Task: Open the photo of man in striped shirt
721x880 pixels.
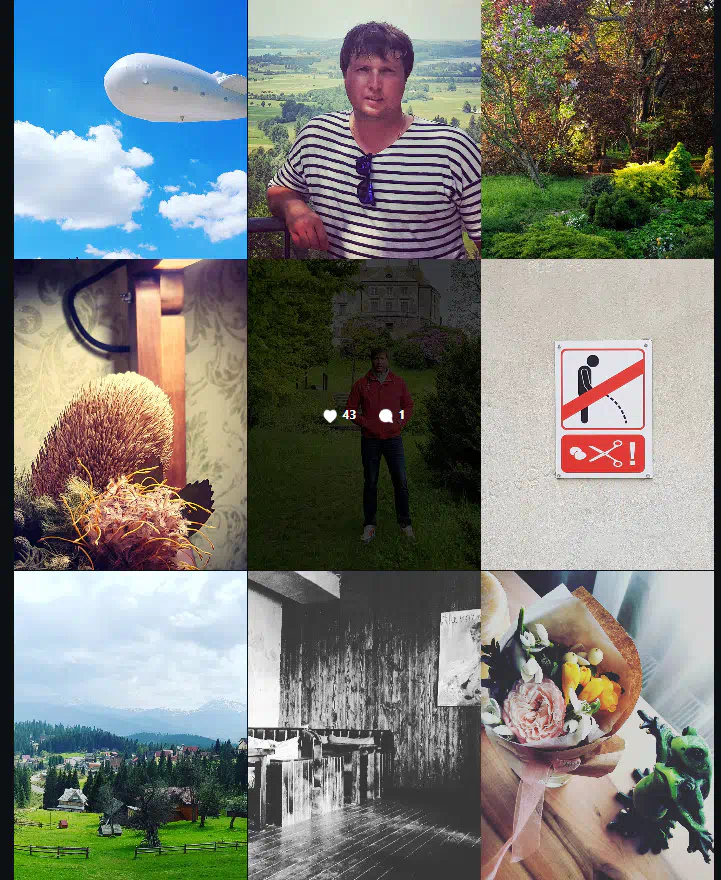Action: pos(364,129)
